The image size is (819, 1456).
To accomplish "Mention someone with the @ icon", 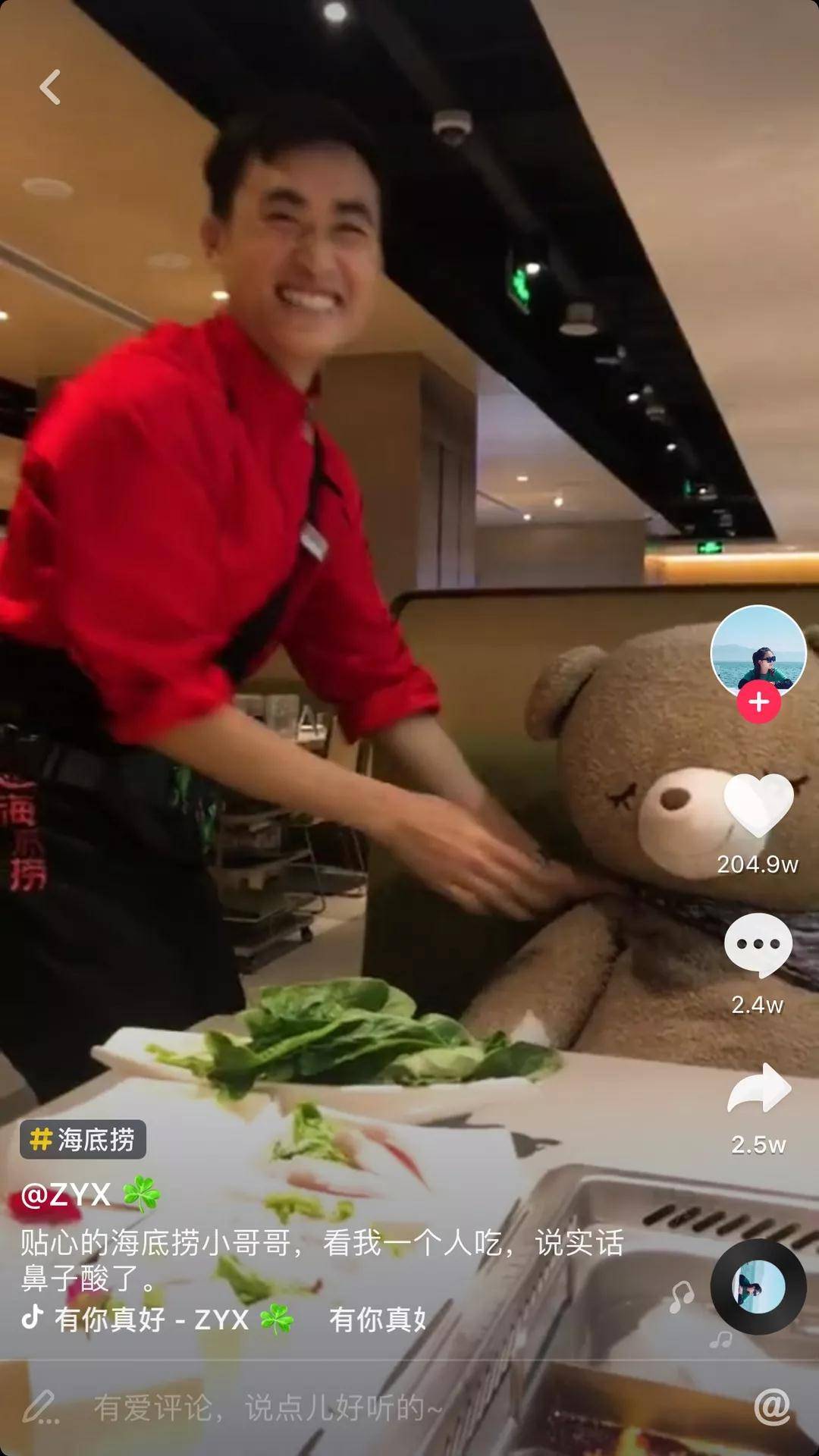I will coord(771,1407).
